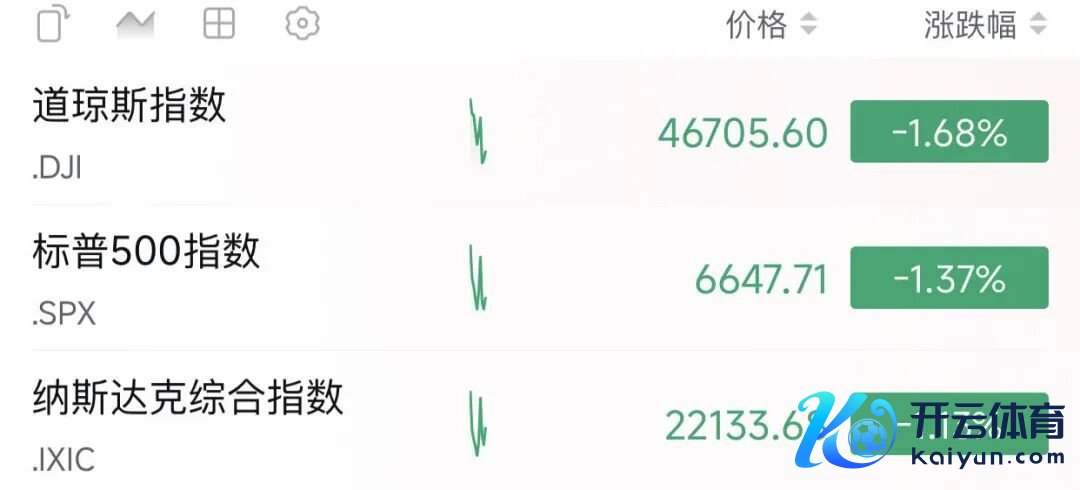Open the watchlist settings gear
Screen dimensions: 1080x490
coord(301,24)
